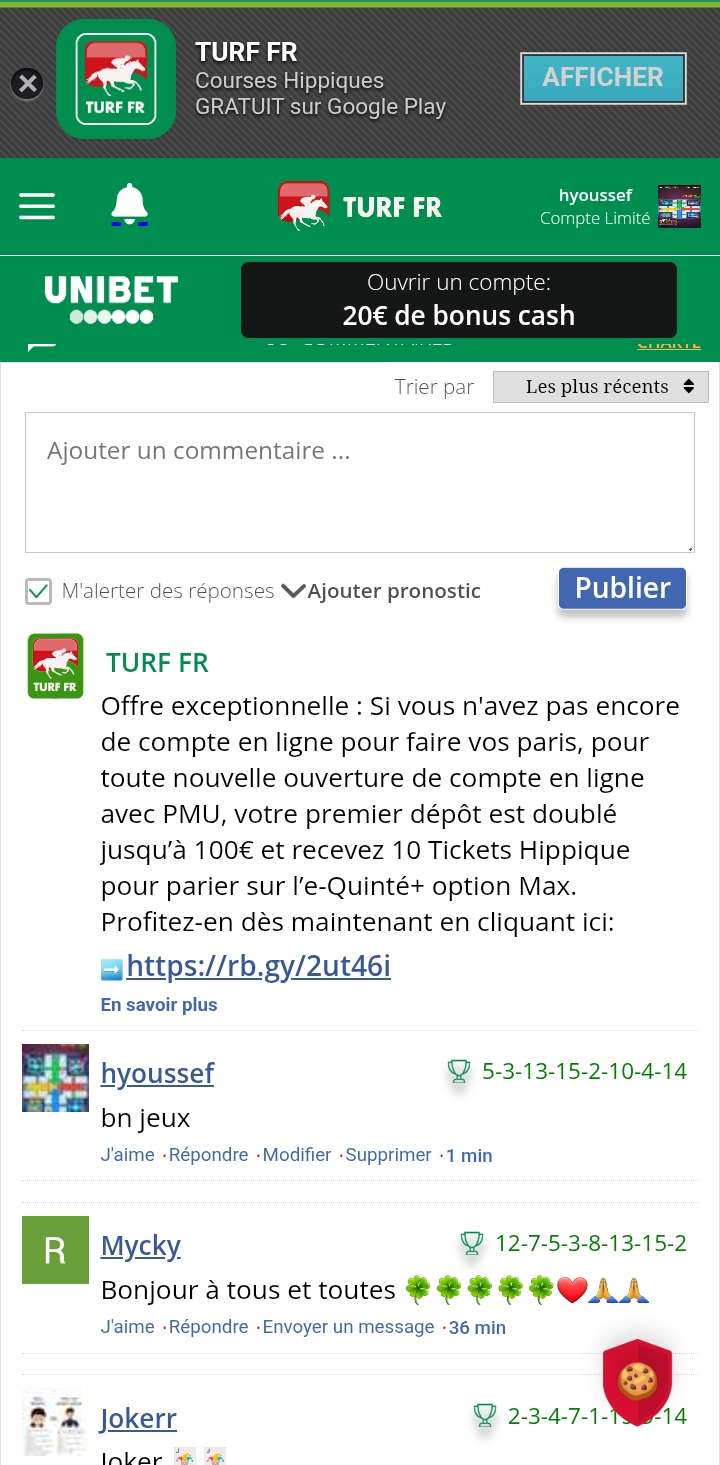
Task: Uncheck M'alerter des réponses checkbox
Action: pos(38,591)
